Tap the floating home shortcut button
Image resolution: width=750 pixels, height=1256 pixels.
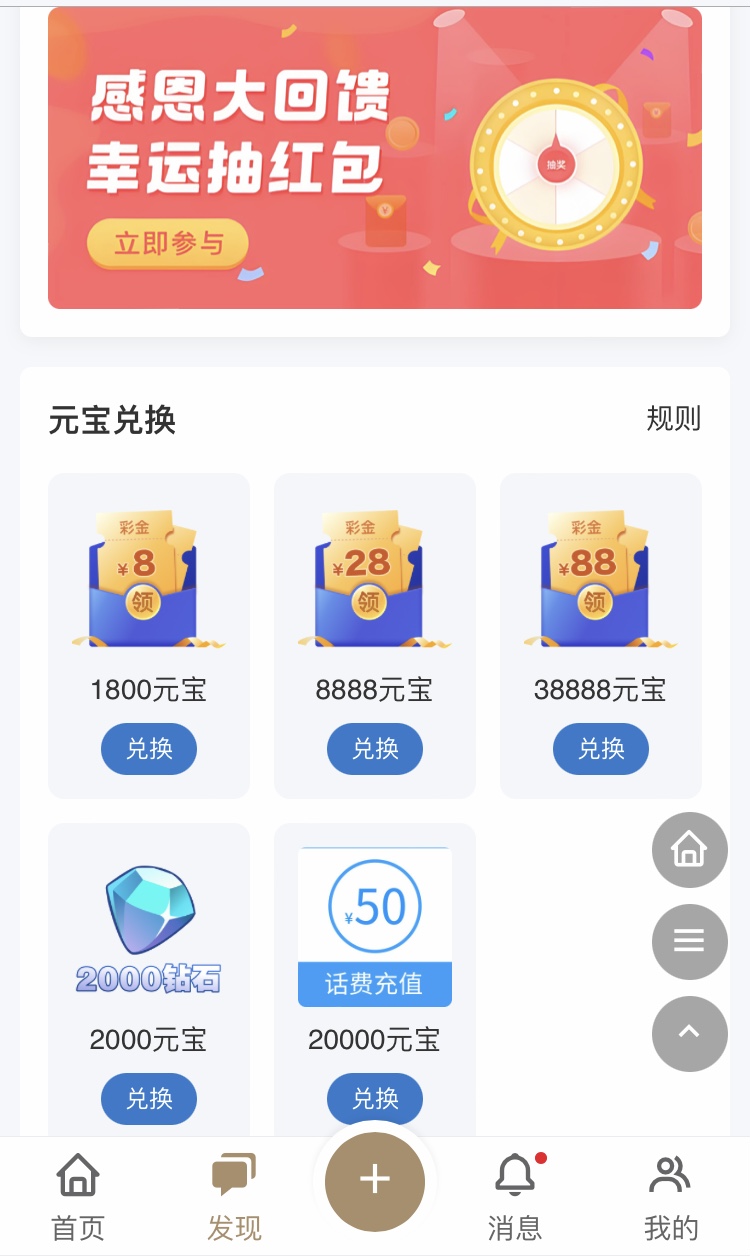[689, 850]
